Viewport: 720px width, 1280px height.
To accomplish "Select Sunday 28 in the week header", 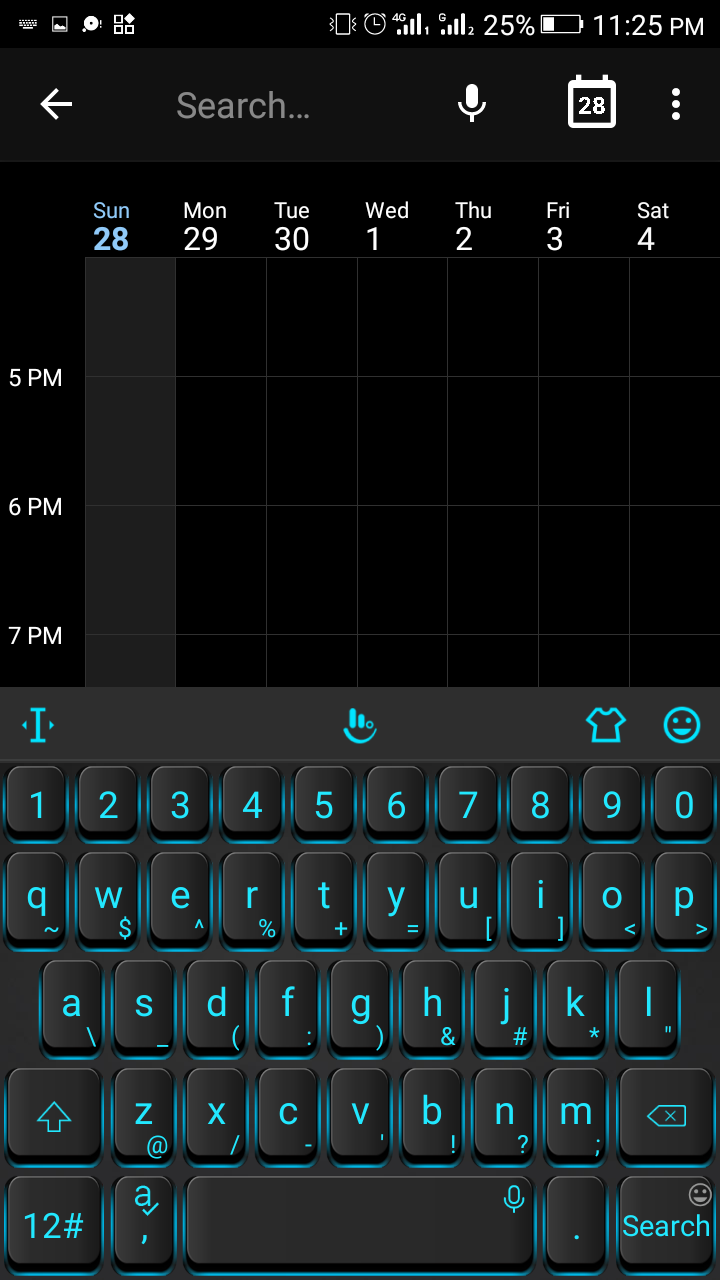I will (111, 226).
